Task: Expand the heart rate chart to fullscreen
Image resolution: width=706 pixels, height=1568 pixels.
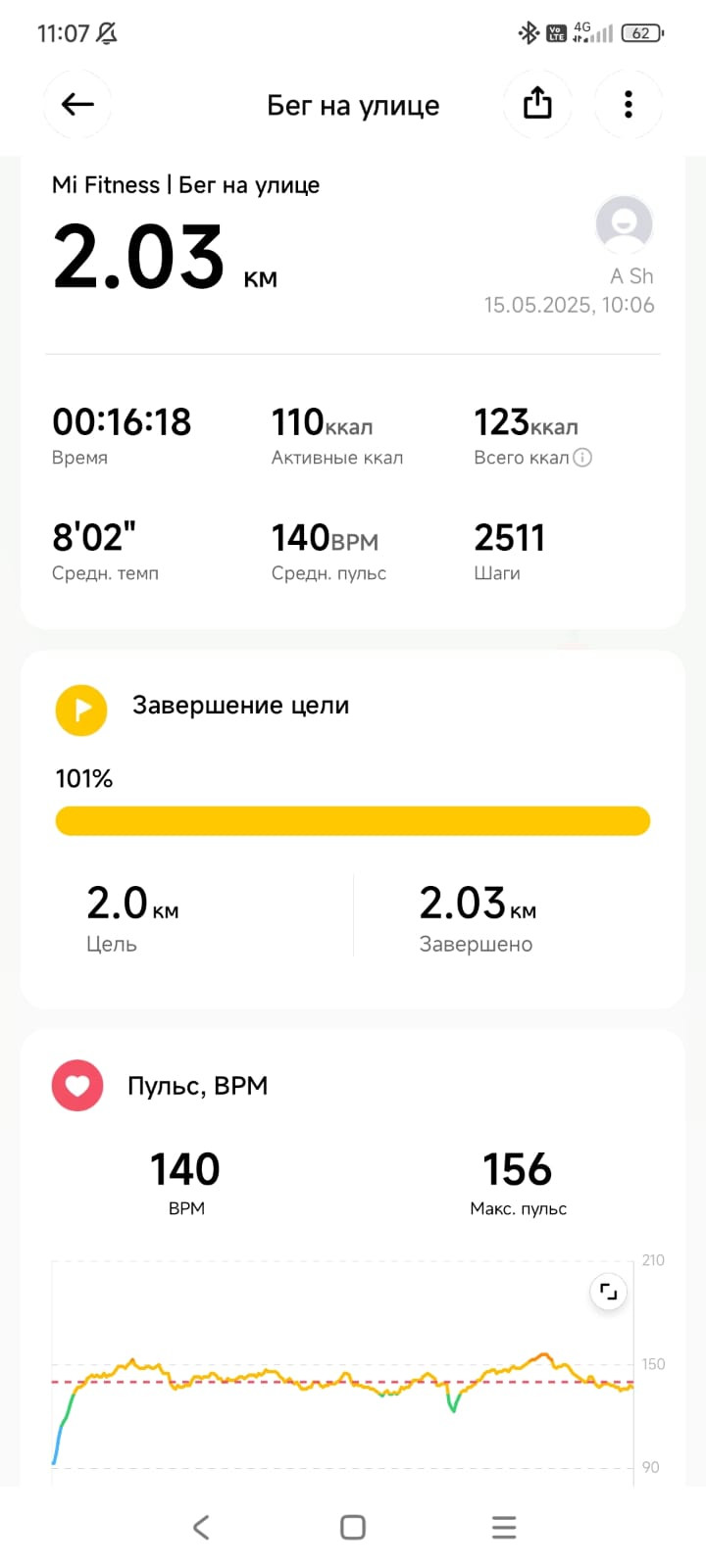Action: click(608, 1292)
